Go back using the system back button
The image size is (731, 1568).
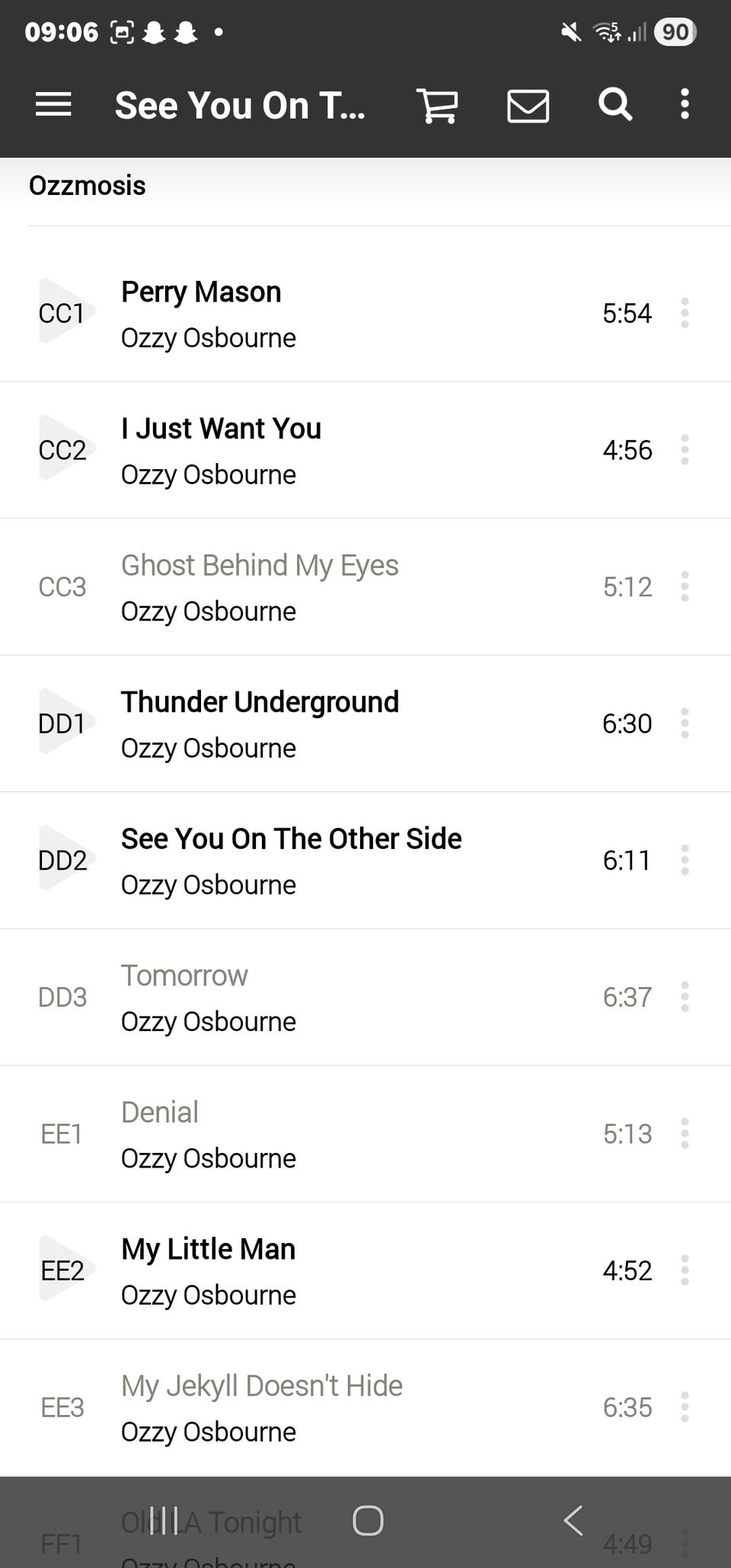(x=573, y=1521)
